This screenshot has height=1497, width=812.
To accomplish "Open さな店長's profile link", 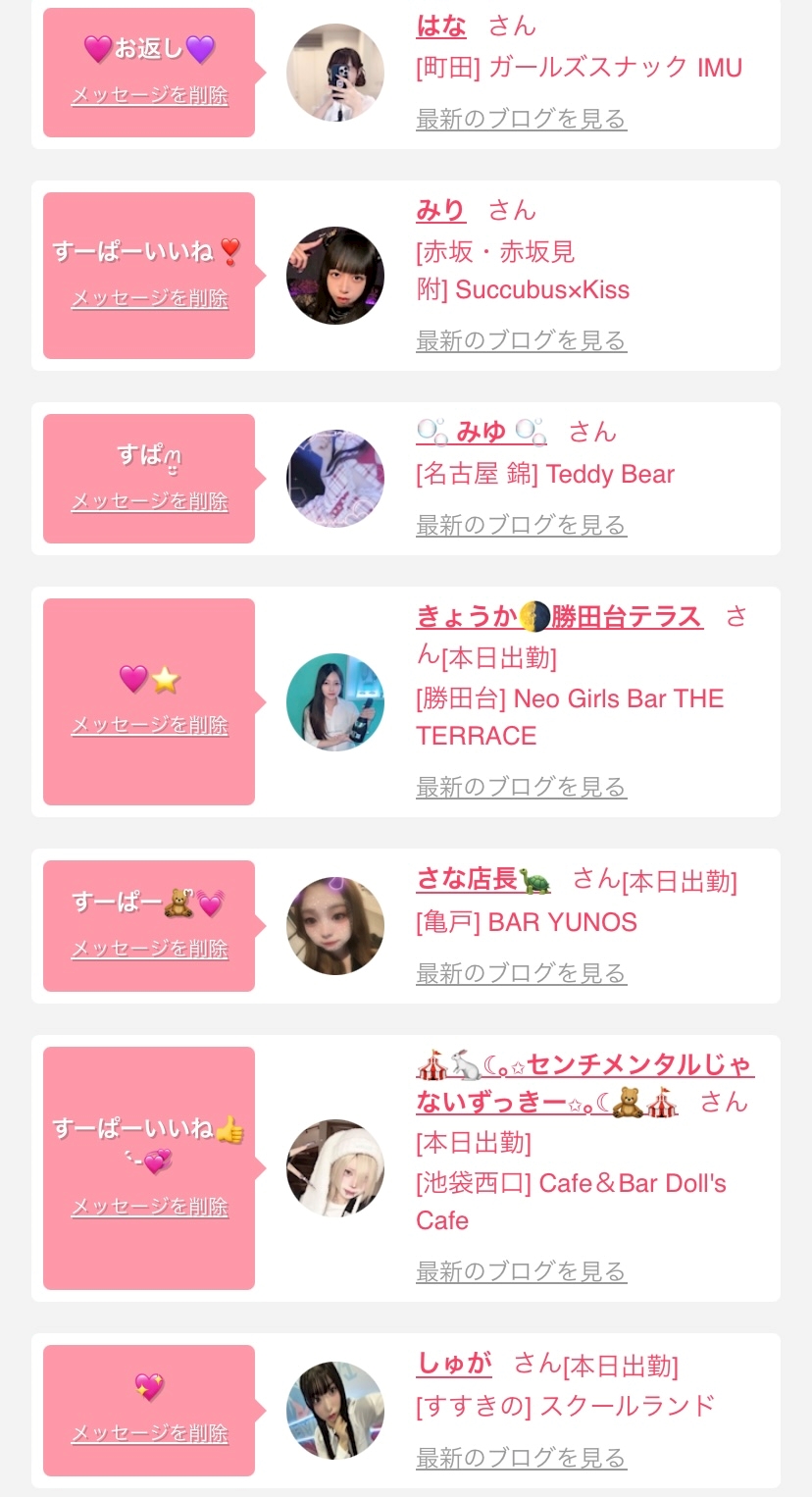I will [482, 879].
